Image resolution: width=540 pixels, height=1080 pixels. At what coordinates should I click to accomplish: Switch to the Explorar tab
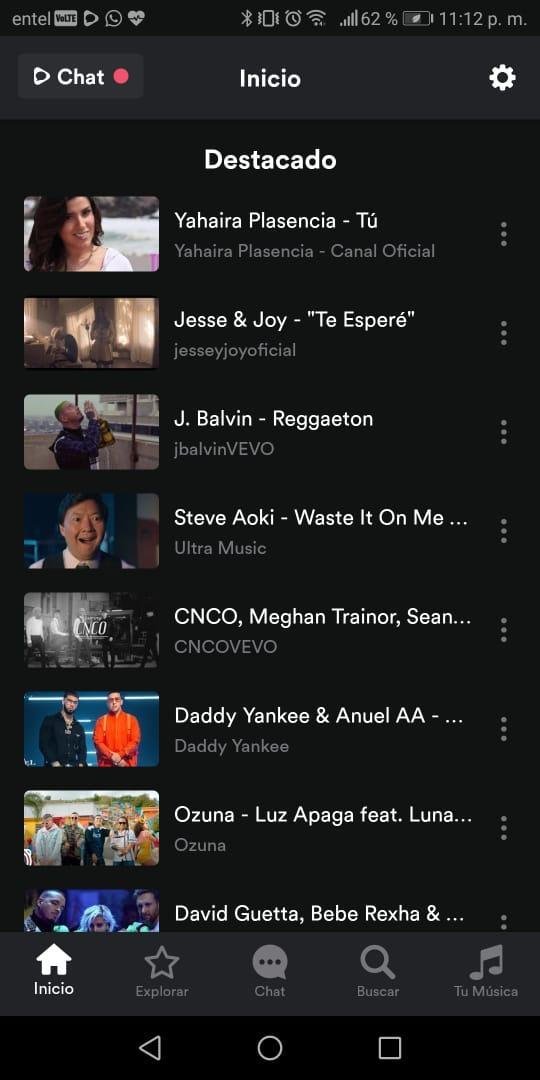(162, 973)
